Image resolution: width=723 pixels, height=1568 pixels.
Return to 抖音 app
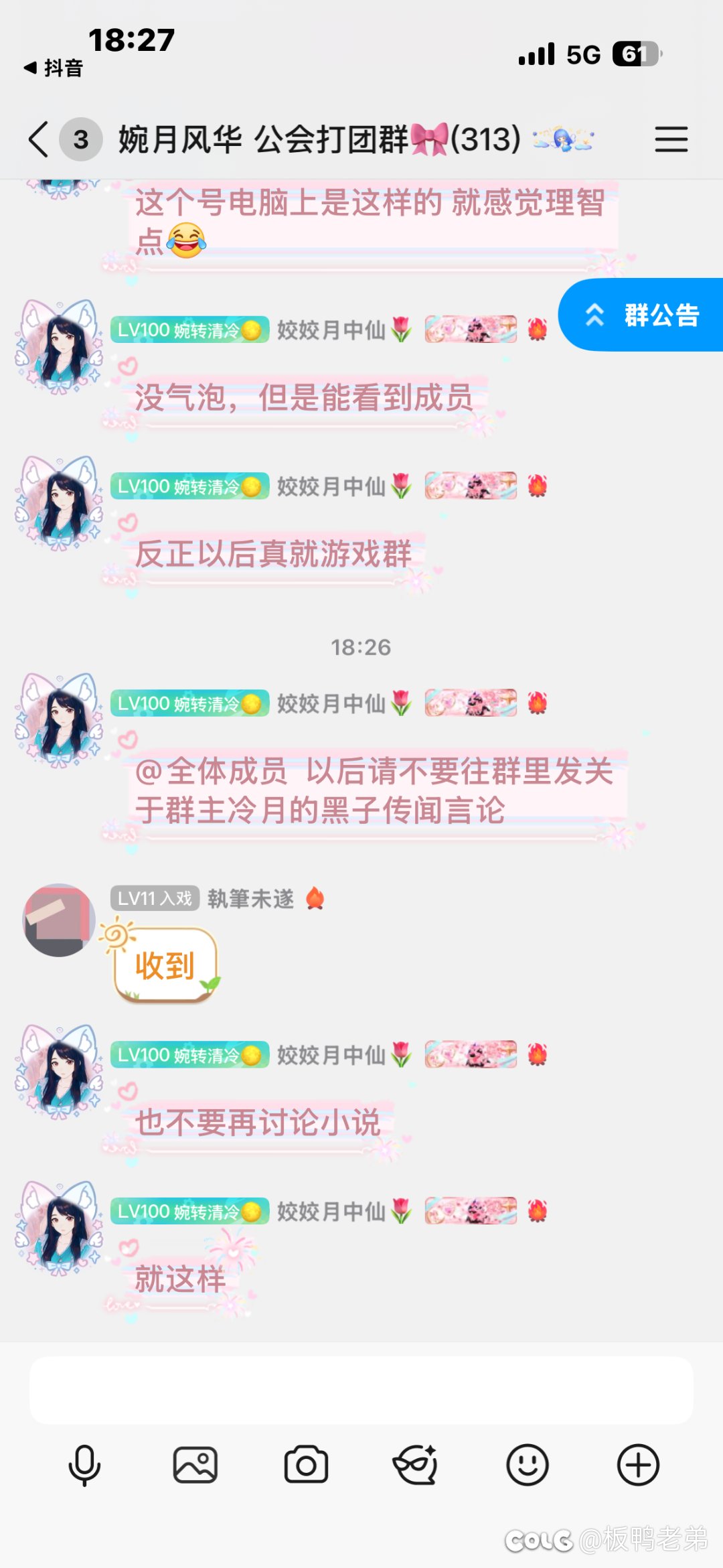pyautogui.click(x=54, y=68)
